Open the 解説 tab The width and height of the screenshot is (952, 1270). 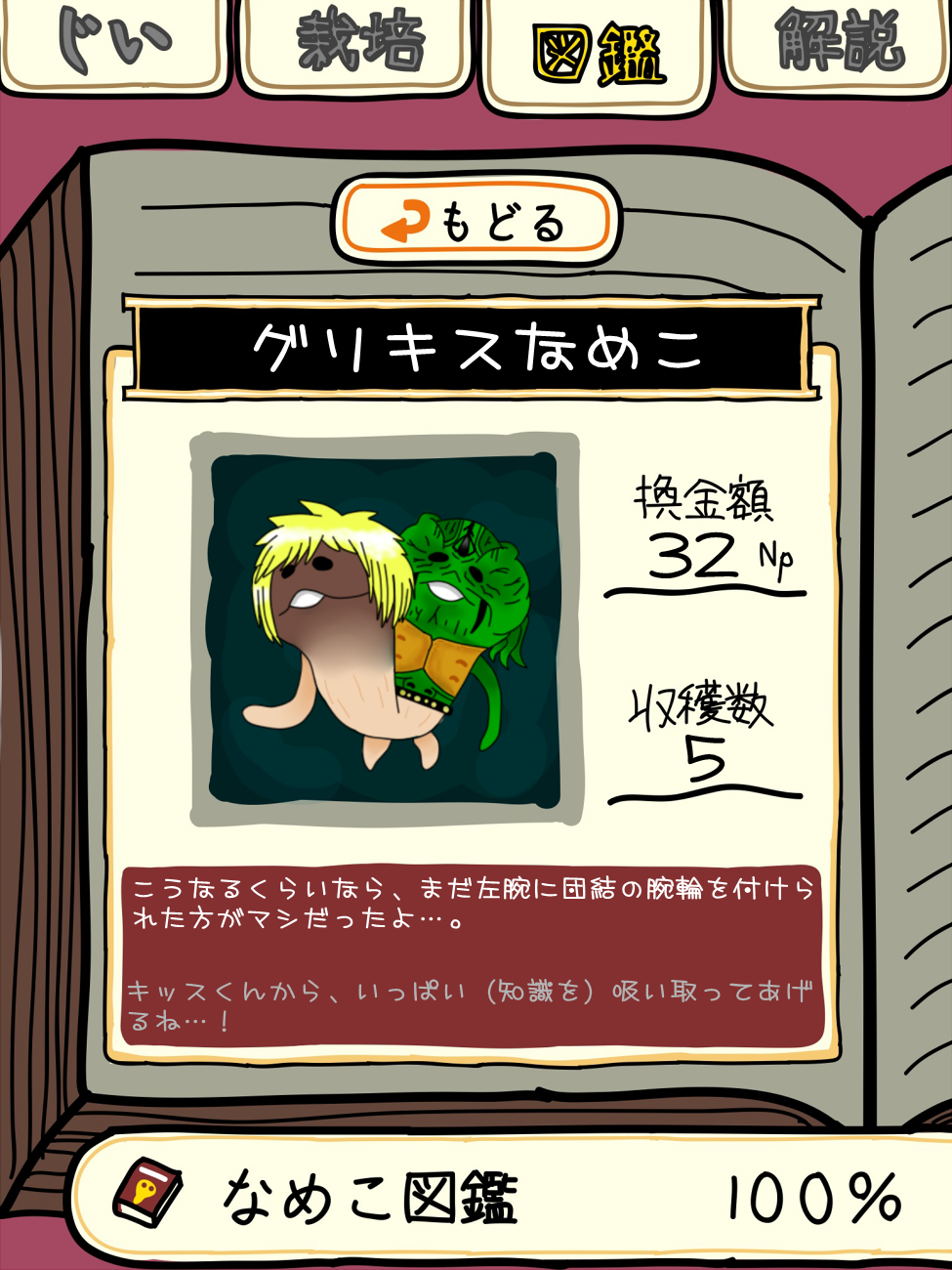click(838, 44)
